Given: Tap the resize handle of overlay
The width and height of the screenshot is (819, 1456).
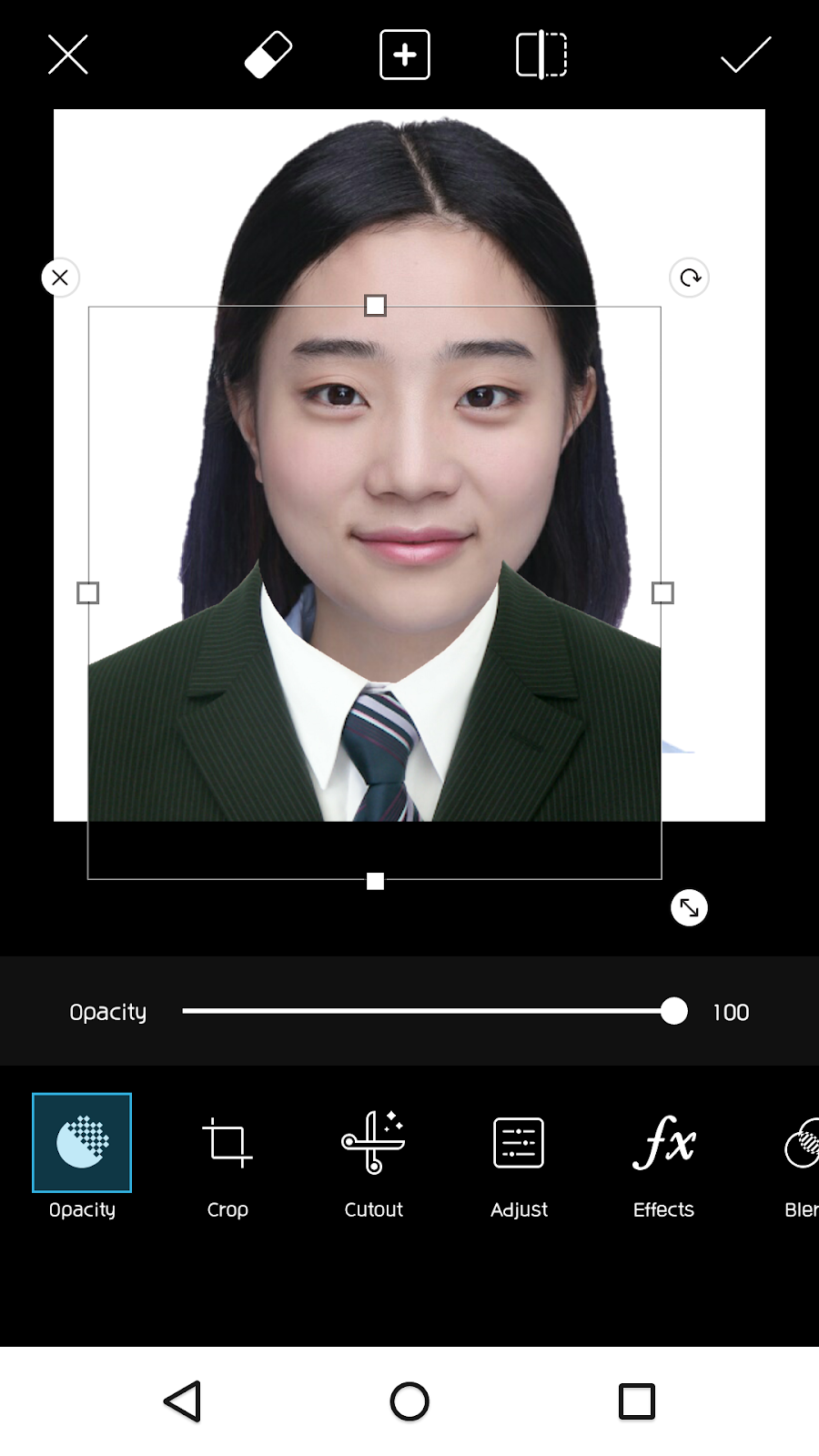Looking at the screenshot, I should (x=689, y=907).
